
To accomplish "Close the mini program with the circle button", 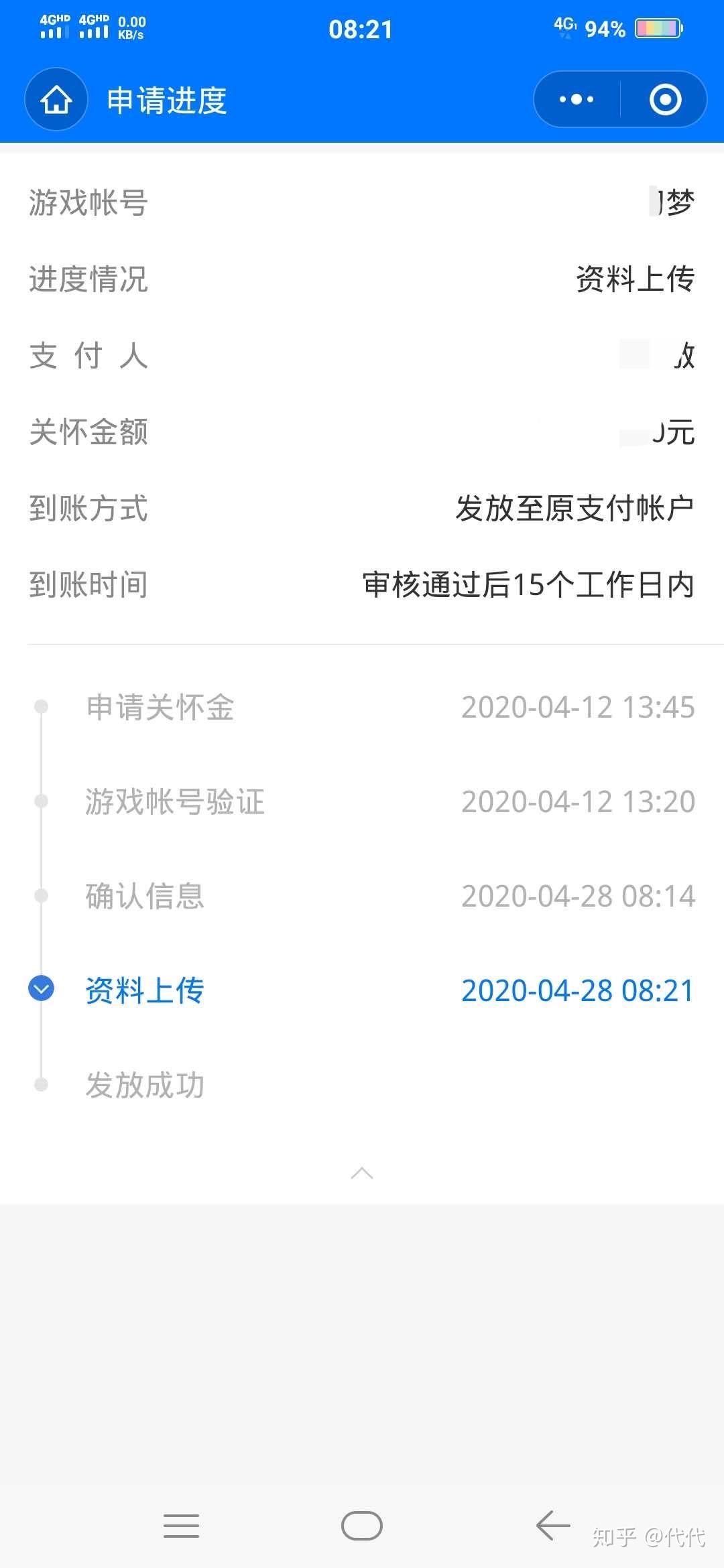I will click(x=665, y=100).
